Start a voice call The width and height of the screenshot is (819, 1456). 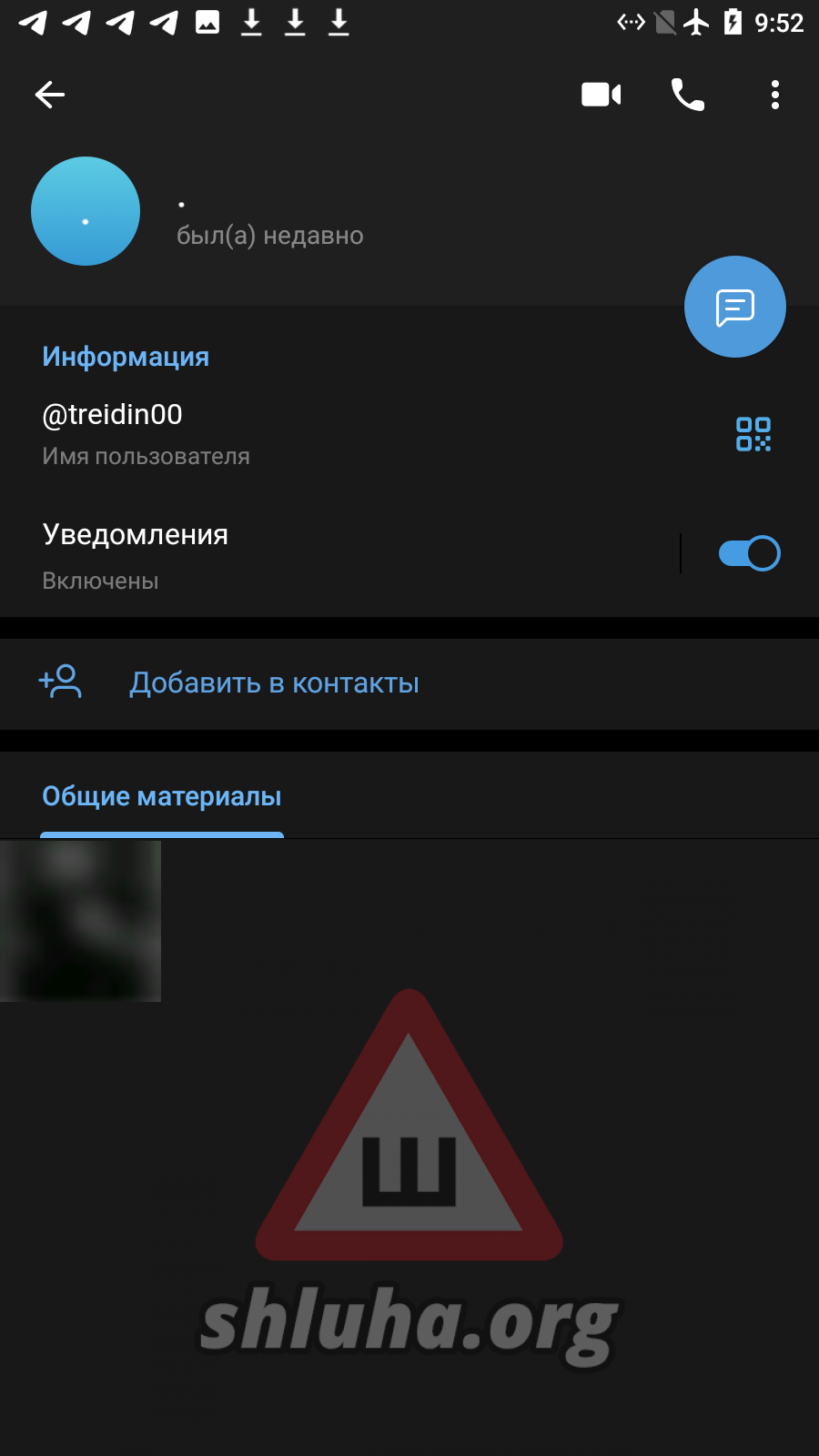(x=688, y=95)
